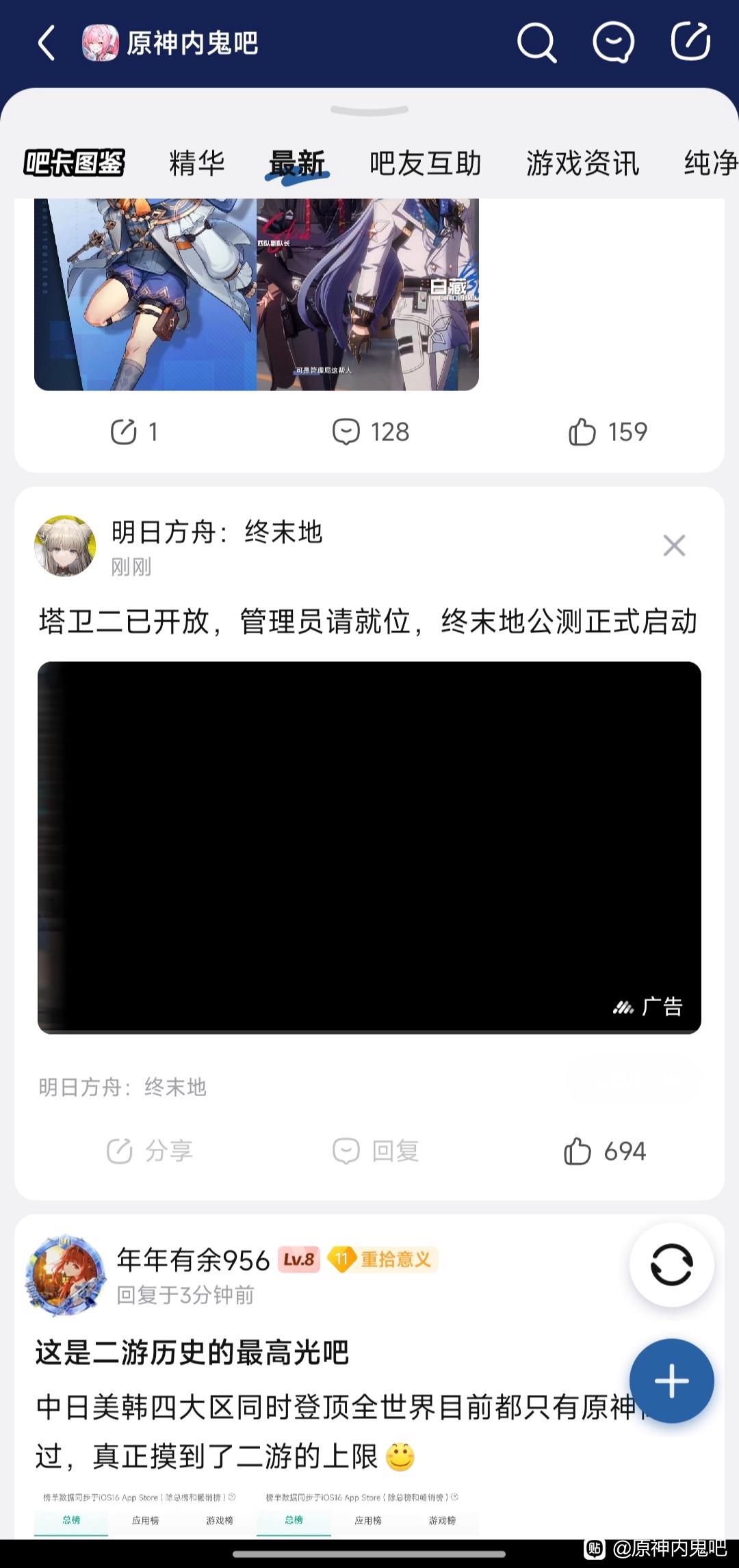Create a new post with plus button
The image size is (739, 1568).
click(x=671, y=1381)
